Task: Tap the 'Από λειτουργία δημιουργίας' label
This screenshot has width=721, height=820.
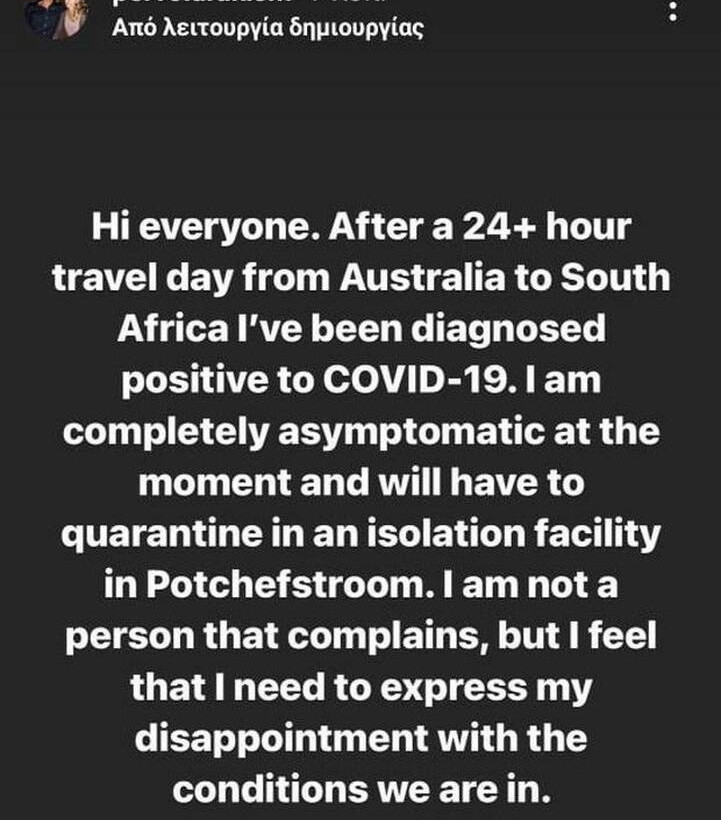Action: click(x=267, y=28)
